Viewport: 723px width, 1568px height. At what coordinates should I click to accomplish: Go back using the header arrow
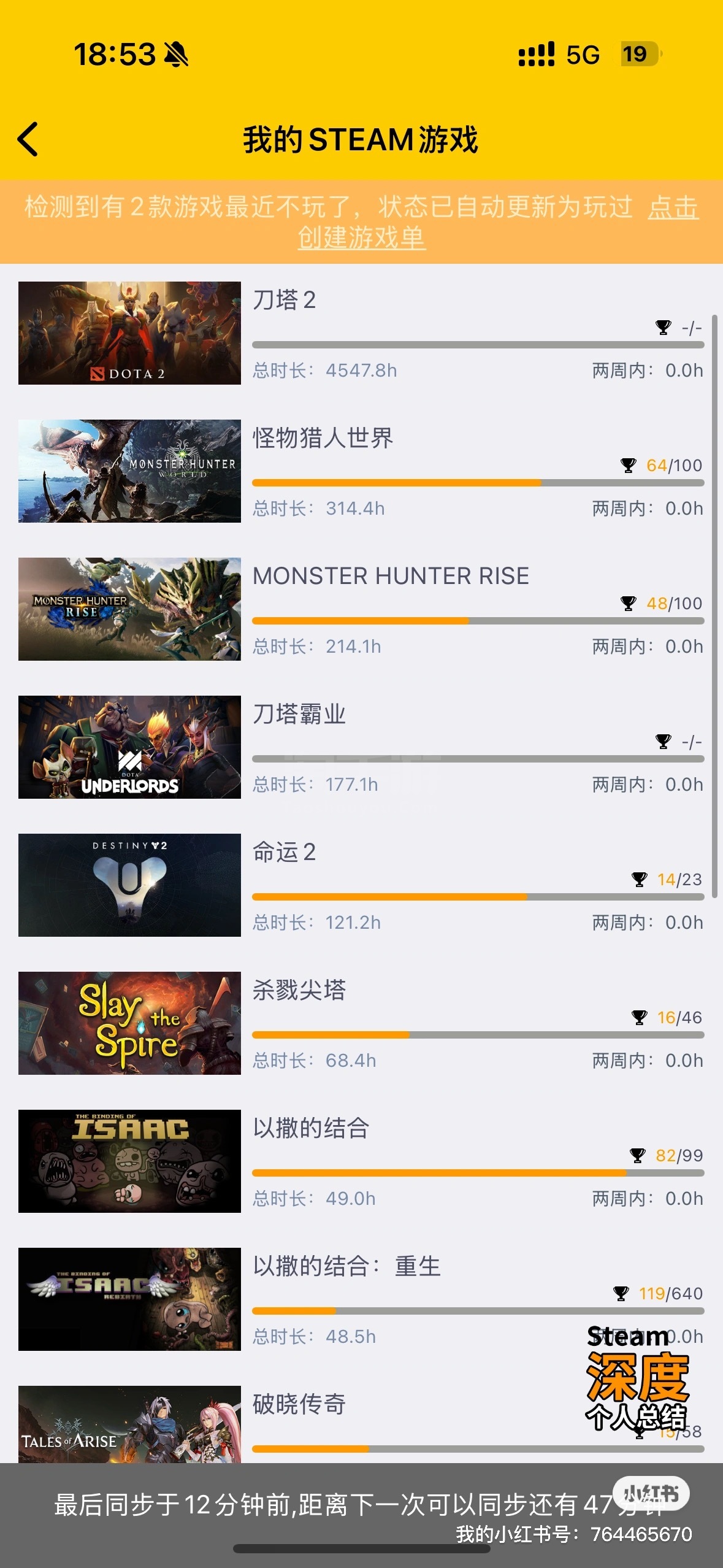[28, 139]
